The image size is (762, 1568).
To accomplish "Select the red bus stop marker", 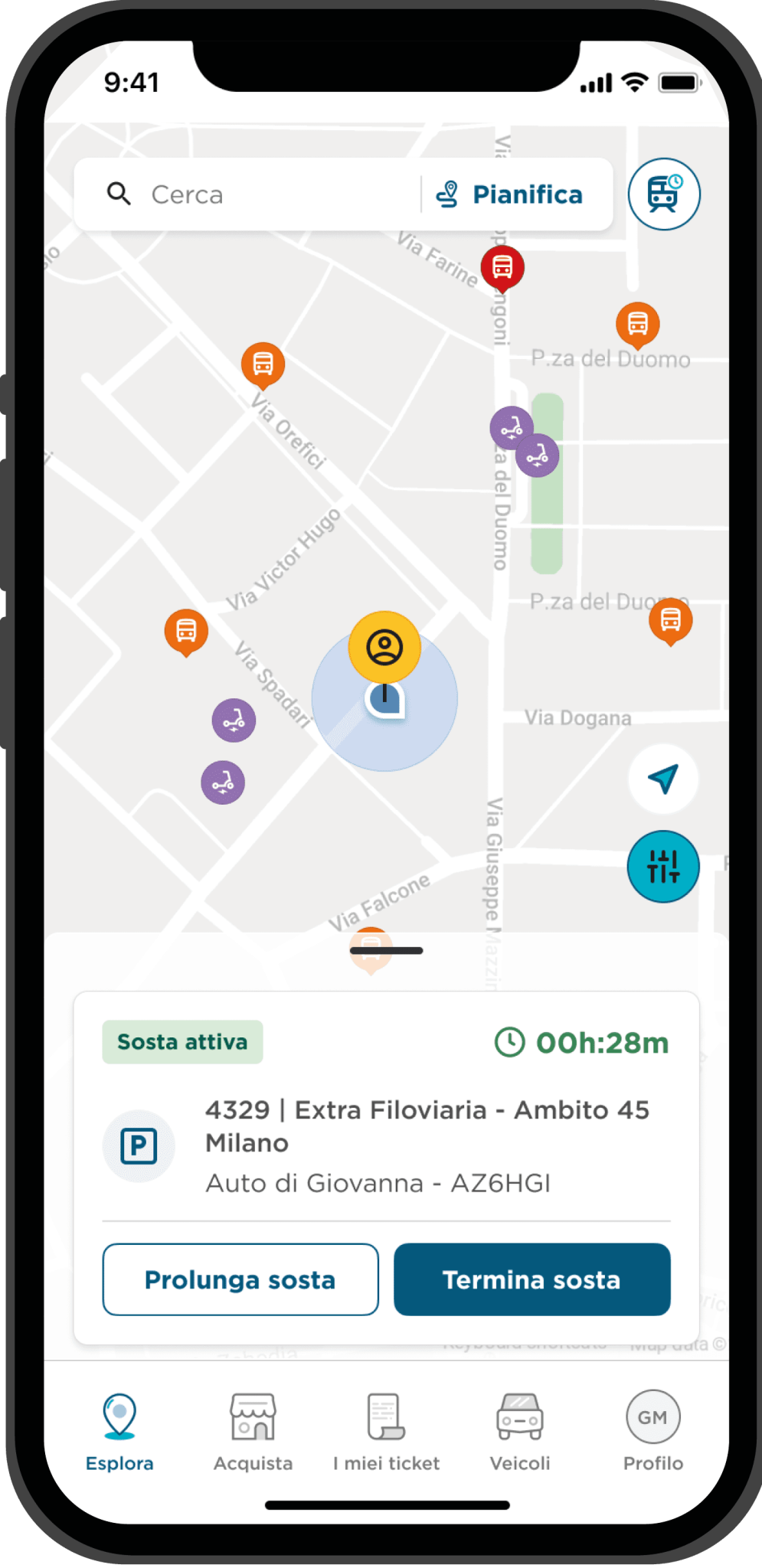I will coord(502,268).
